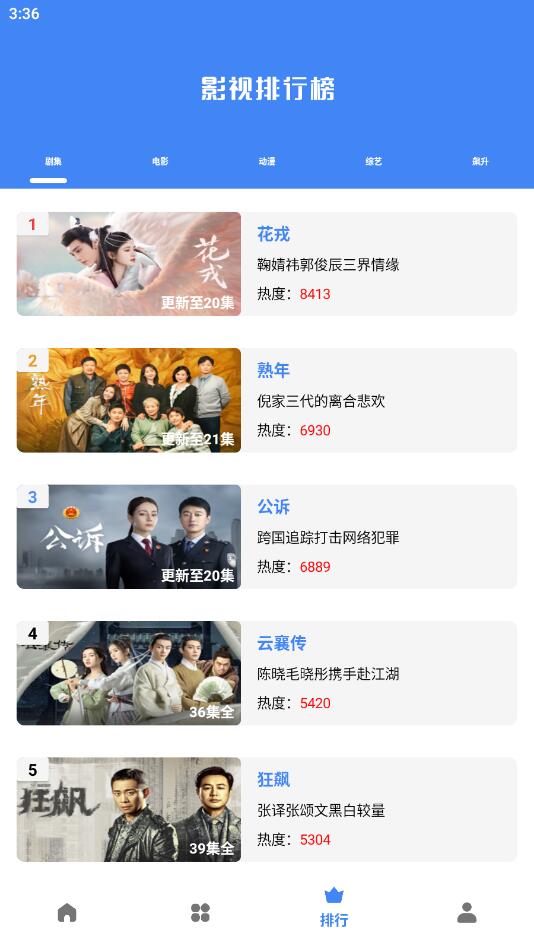
Task: Switch to the 综艺 tab
Action: point(374,162)
